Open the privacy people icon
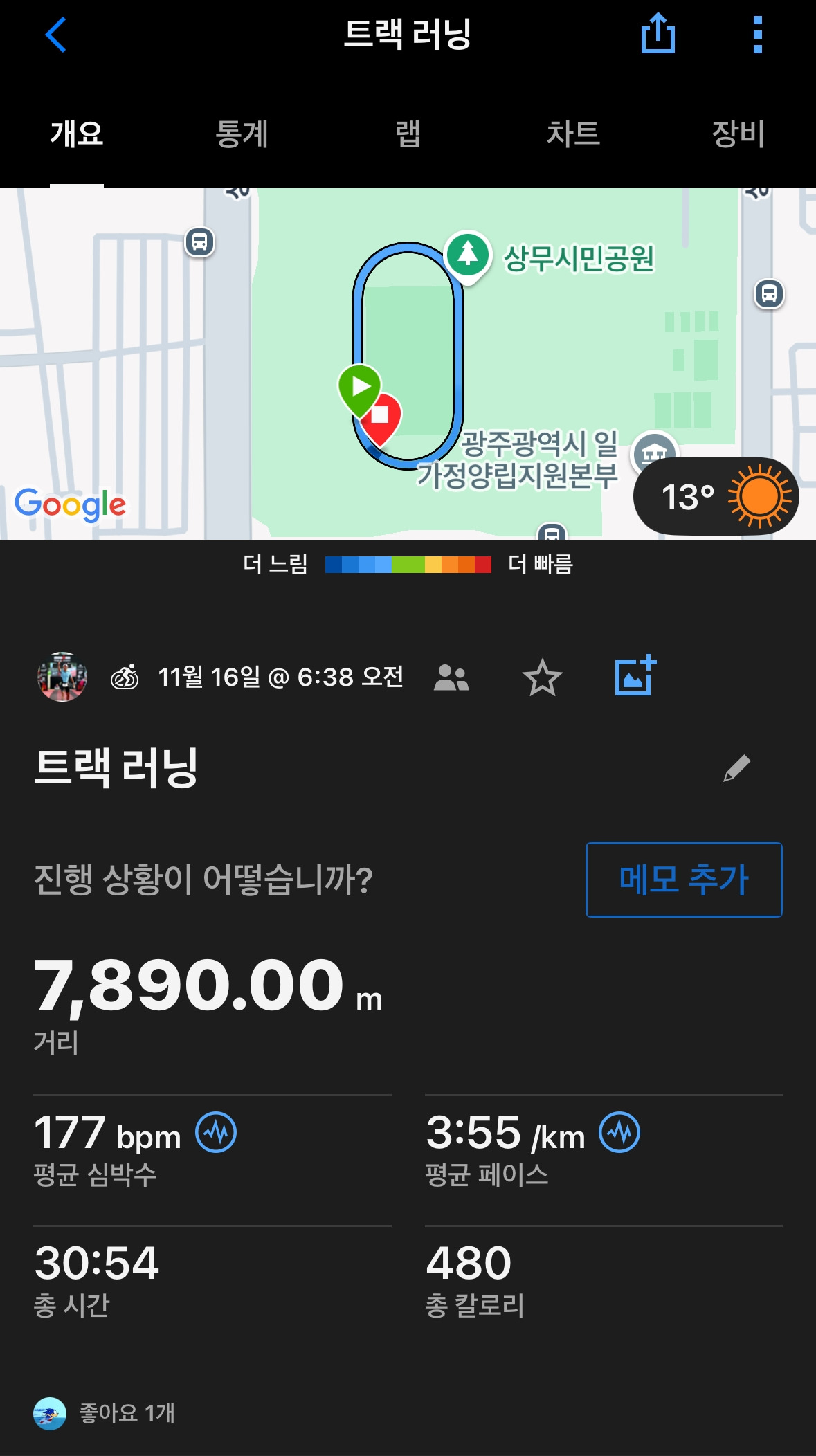Screen dimensions: 816x1456 click(451, 677)
